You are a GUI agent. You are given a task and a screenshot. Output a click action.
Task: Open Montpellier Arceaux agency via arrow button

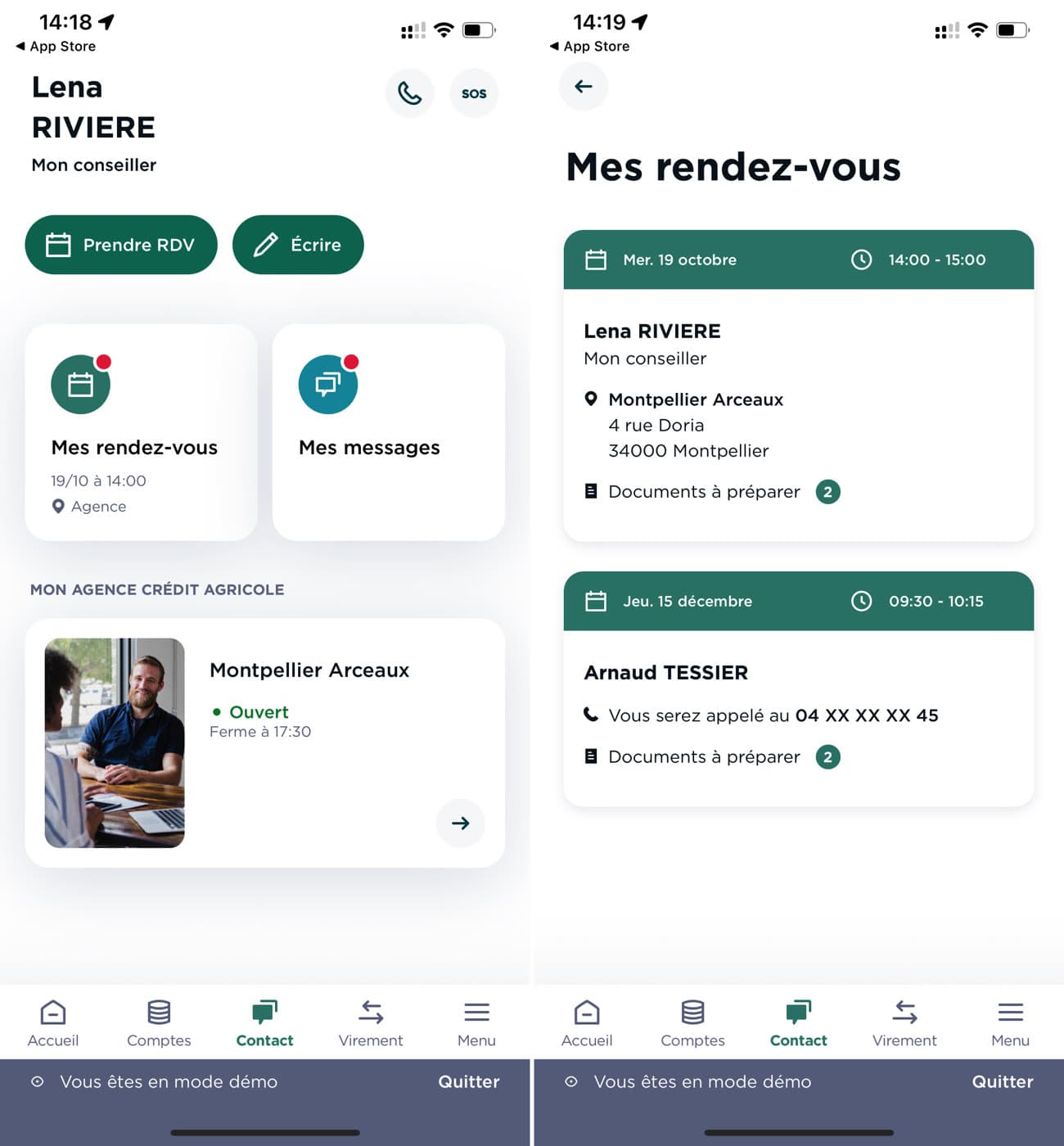click(460, 823)
